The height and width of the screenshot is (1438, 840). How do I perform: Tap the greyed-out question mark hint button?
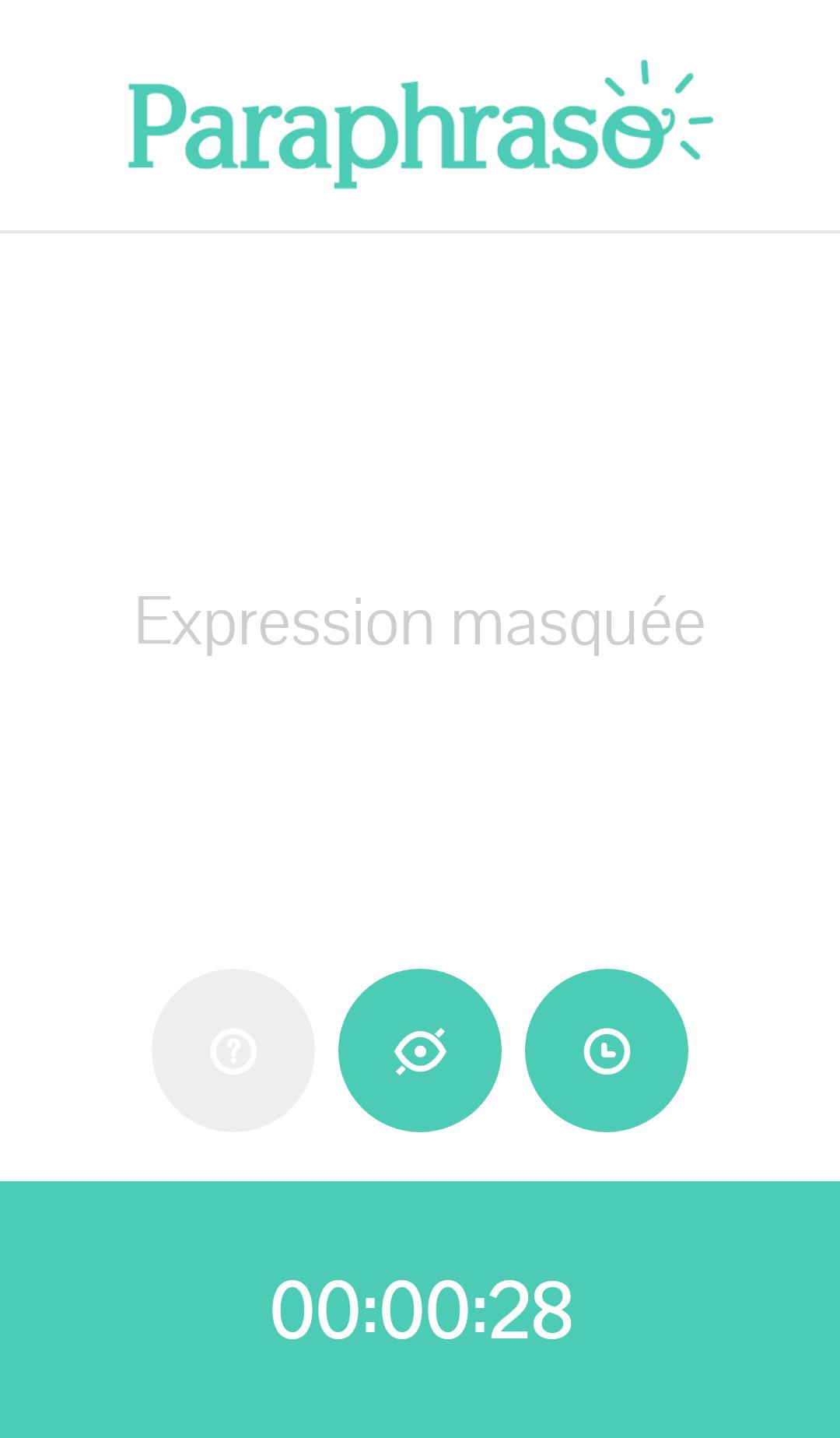coord(233,1050)
